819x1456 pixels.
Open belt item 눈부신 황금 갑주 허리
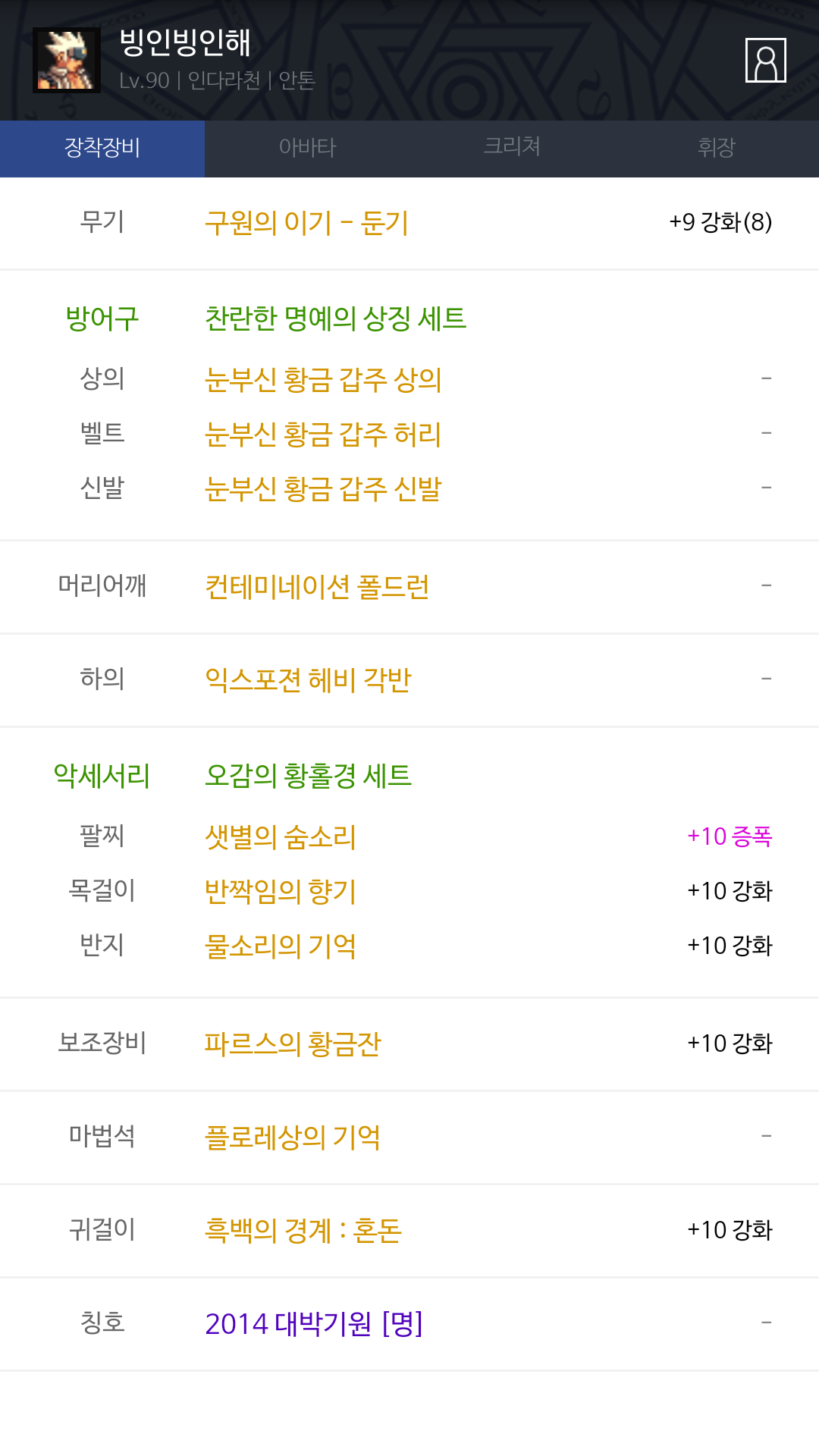[323, 434]
